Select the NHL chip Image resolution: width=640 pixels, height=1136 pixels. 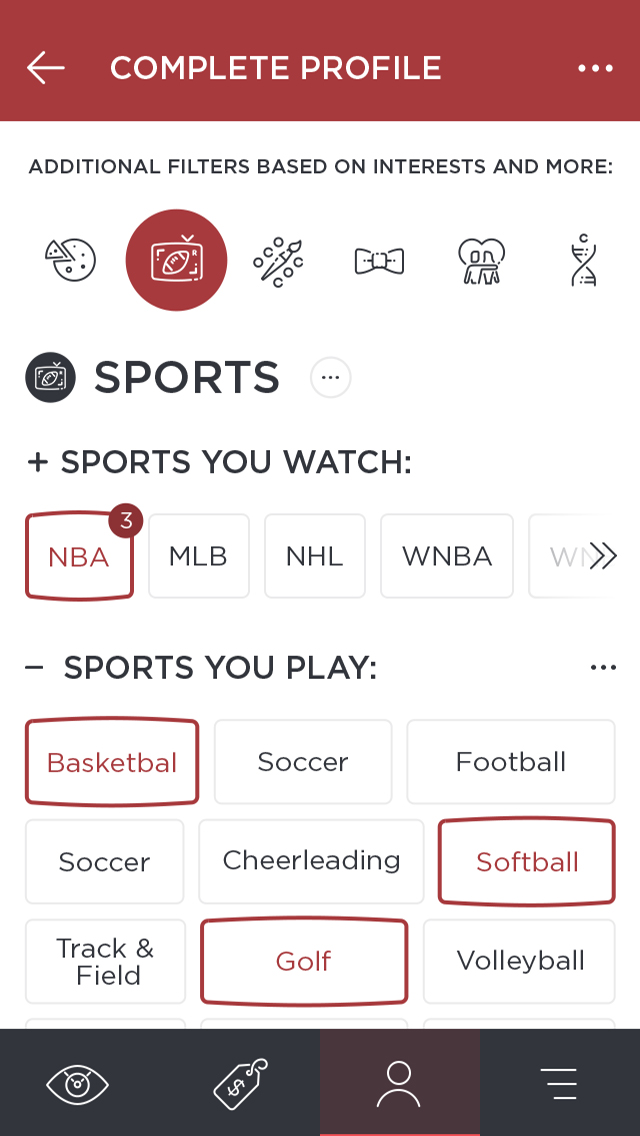tap(315, 556)
